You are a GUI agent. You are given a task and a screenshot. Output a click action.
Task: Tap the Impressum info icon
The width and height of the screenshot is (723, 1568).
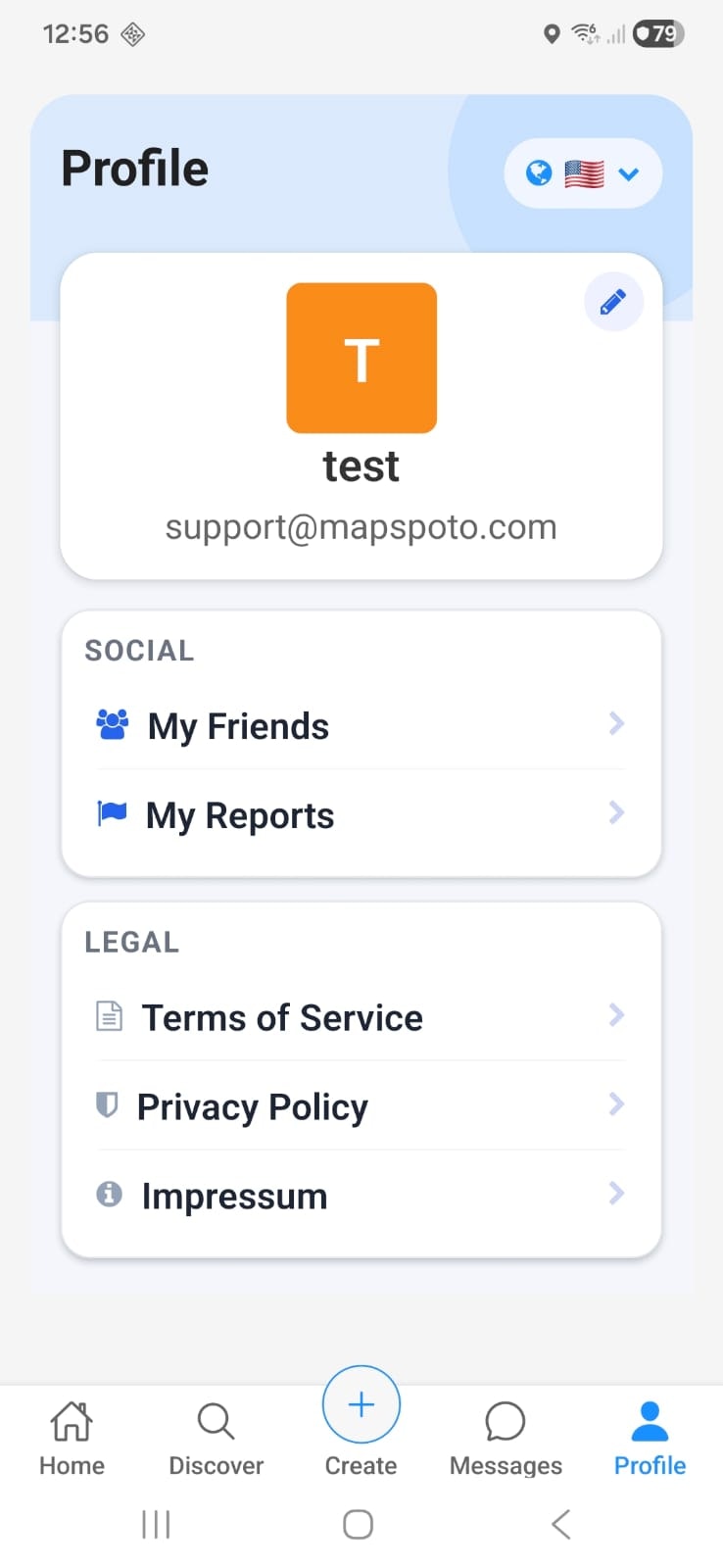[x=108, y=1195]
